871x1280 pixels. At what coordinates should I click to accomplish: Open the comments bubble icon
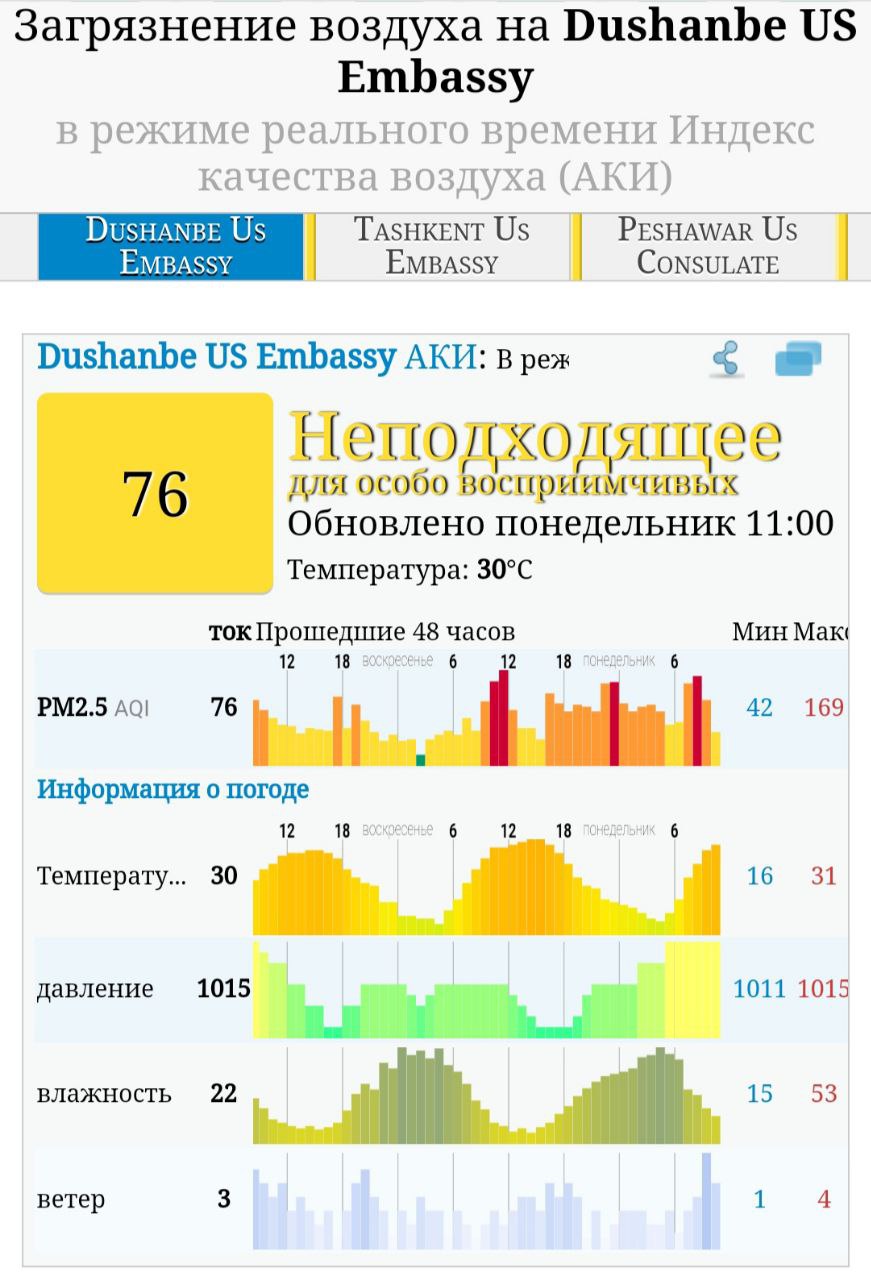click(x=798, y=358)
